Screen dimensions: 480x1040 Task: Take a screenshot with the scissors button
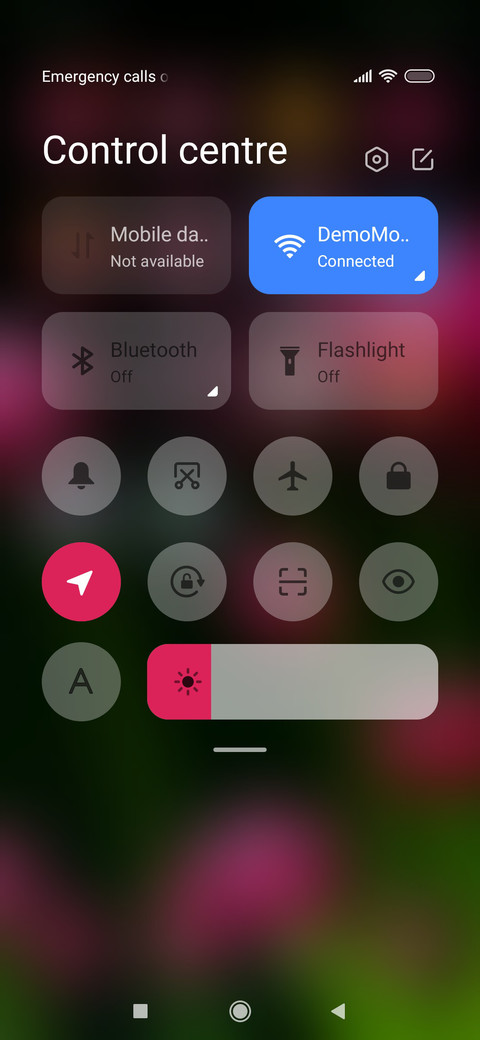click(187, 476)
